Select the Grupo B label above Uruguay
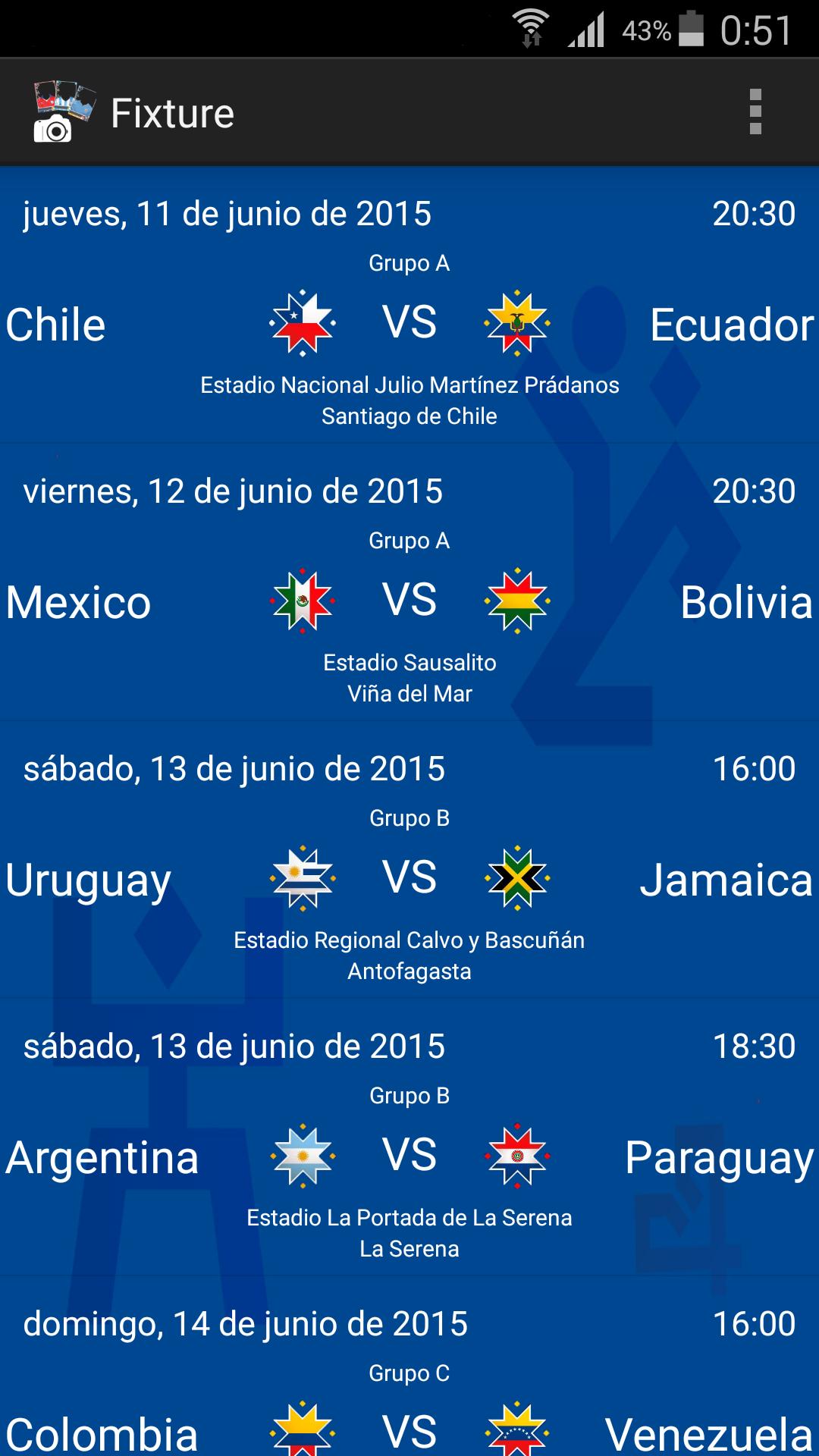819x1456 pixels. click(409, 818)
